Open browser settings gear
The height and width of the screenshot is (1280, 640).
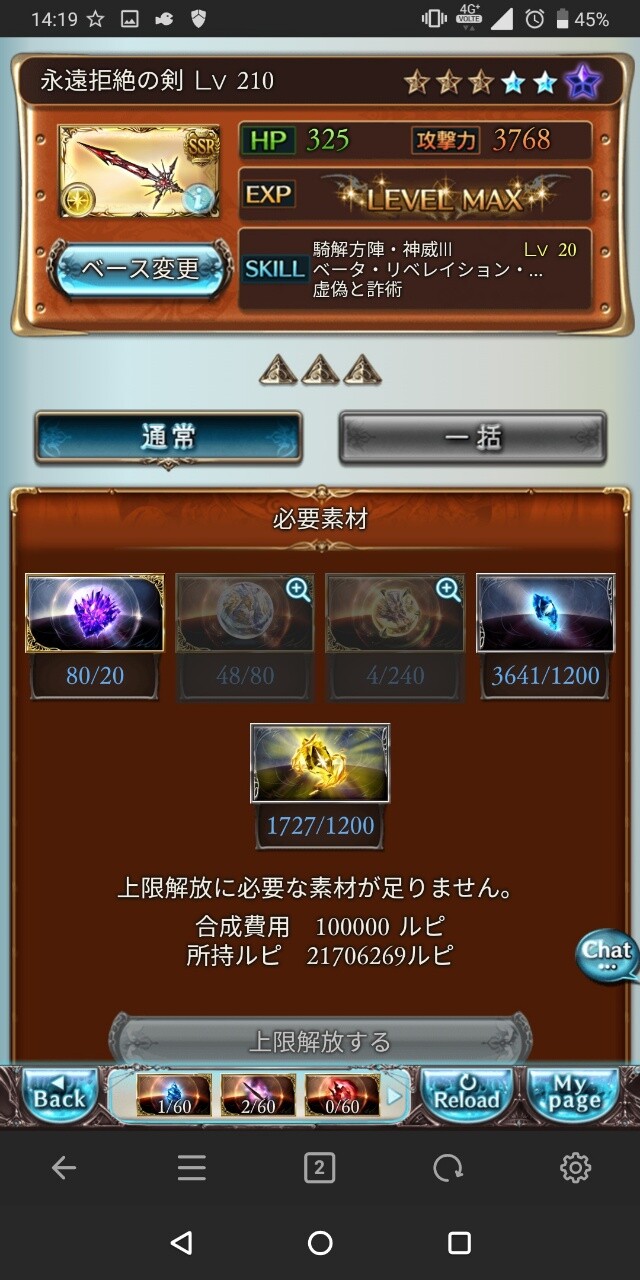575,1167
